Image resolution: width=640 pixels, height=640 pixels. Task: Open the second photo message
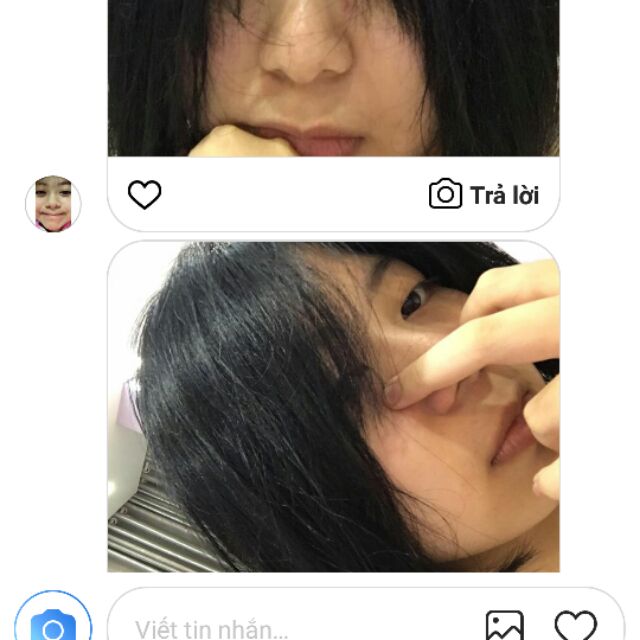pyautogui.click(x=333, y=406)
